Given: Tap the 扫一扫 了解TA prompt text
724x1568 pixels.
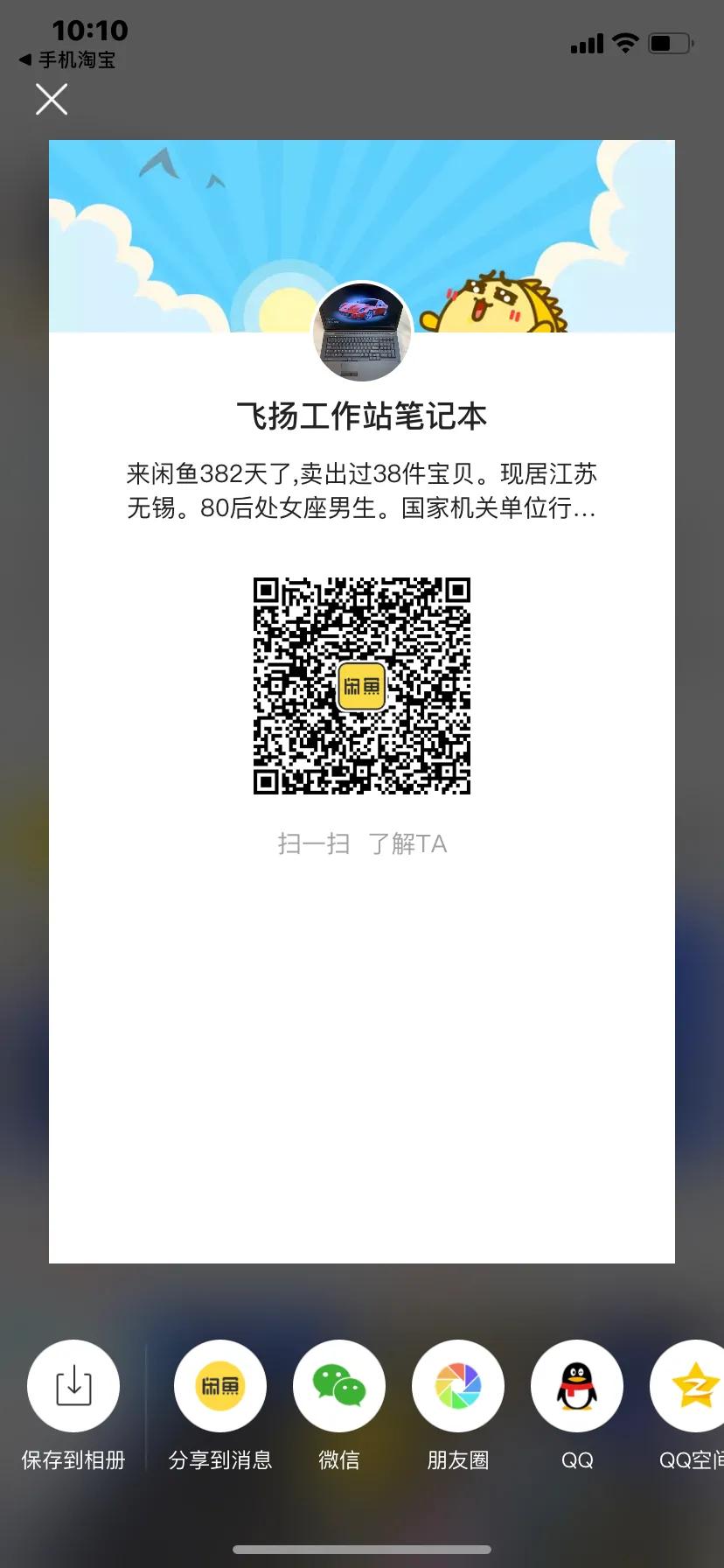Looking at the screenshot, I should click(361, 843).
